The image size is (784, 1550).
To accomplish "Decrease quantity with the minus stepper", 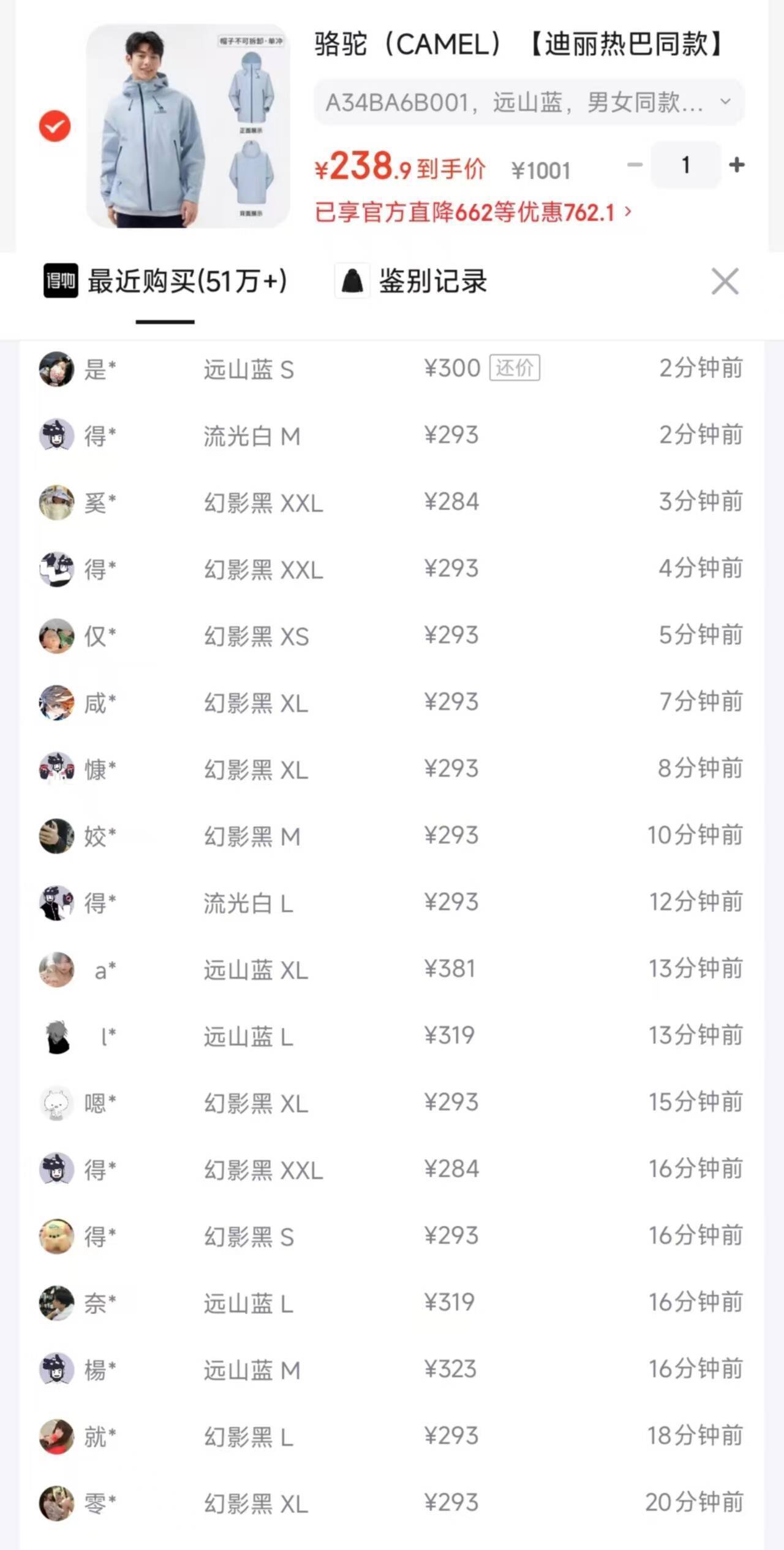I will (x=634, y=165).
